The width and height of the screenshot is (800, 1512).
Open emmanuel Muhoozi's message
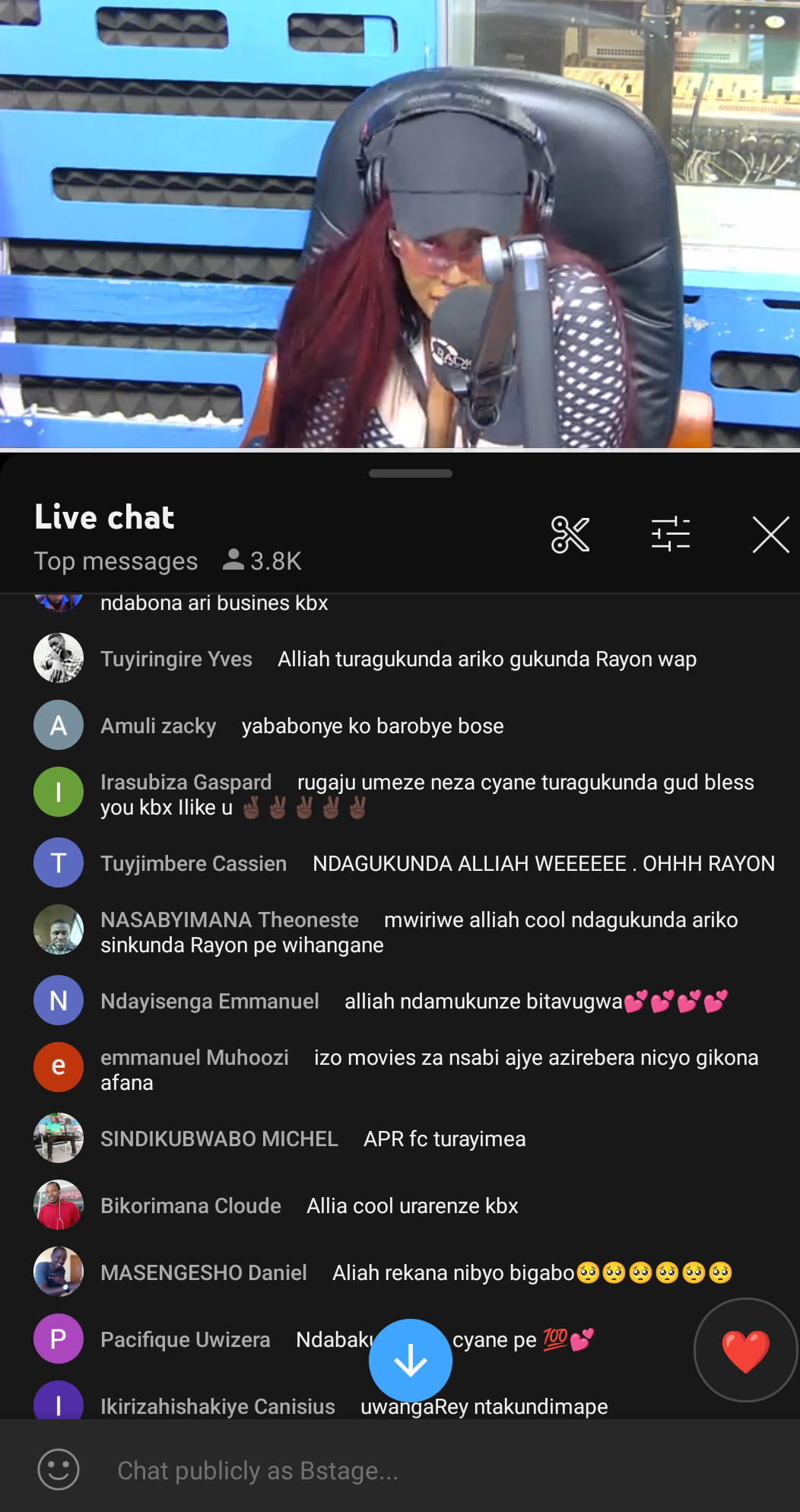tap(430, 1070)
